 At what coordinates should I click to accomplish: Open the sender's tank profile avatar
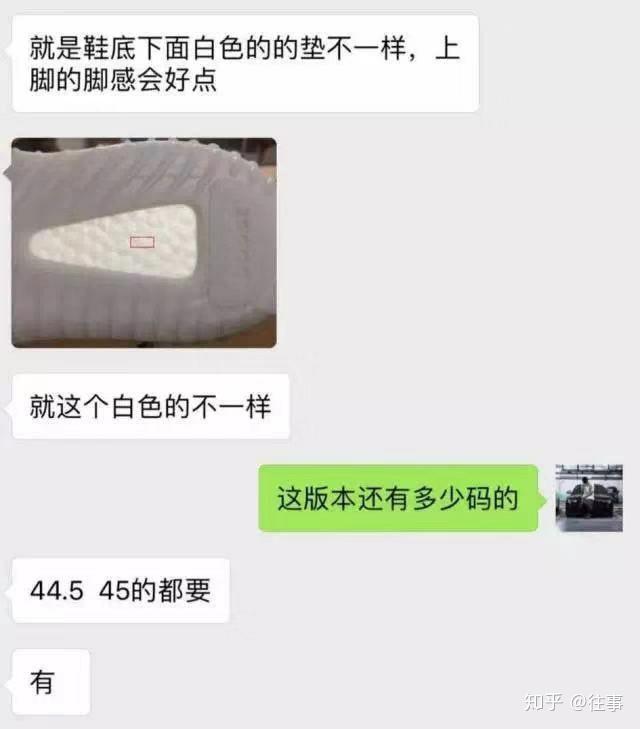(x=589, y=497)
